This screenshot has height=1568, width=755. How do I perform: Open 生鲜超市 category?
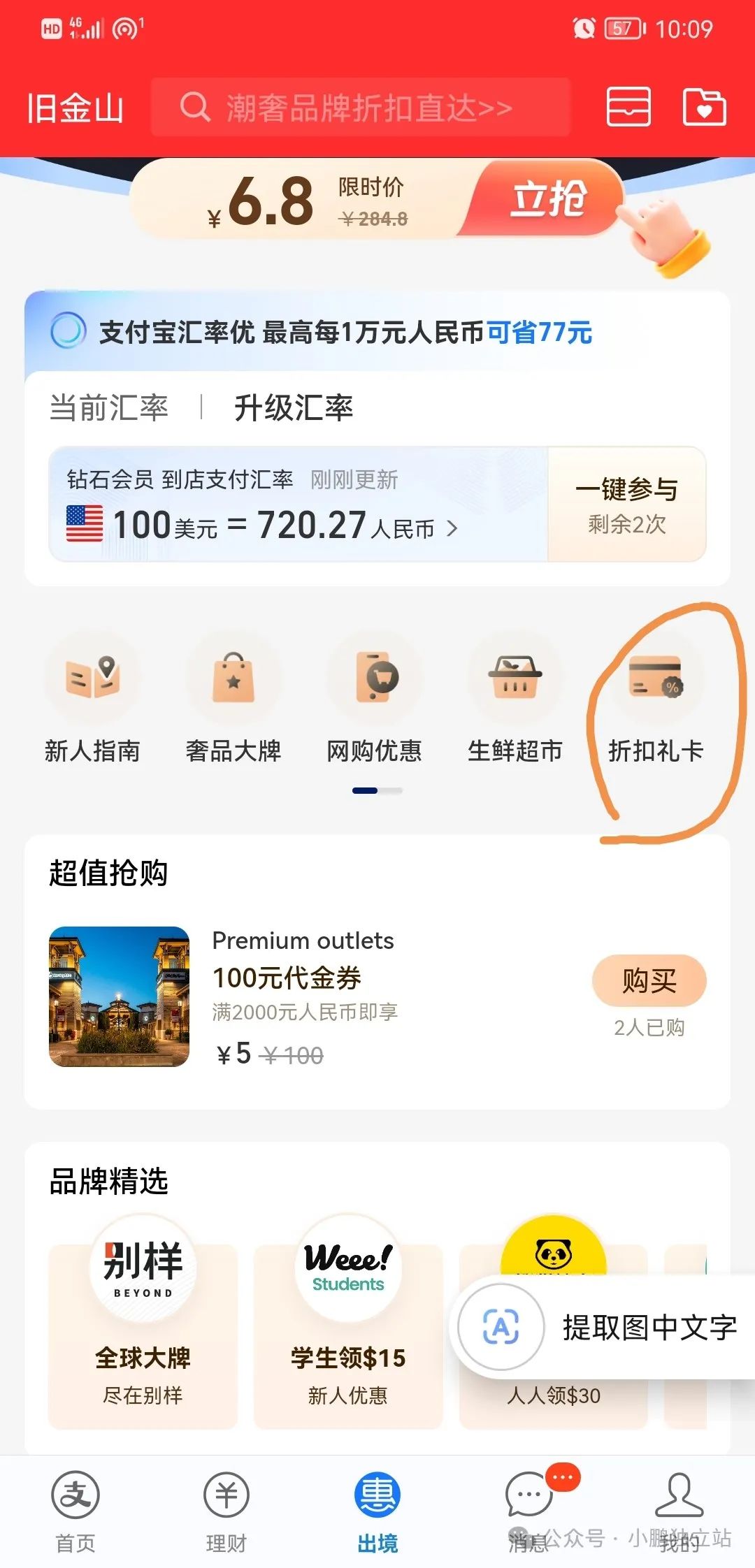515,700
